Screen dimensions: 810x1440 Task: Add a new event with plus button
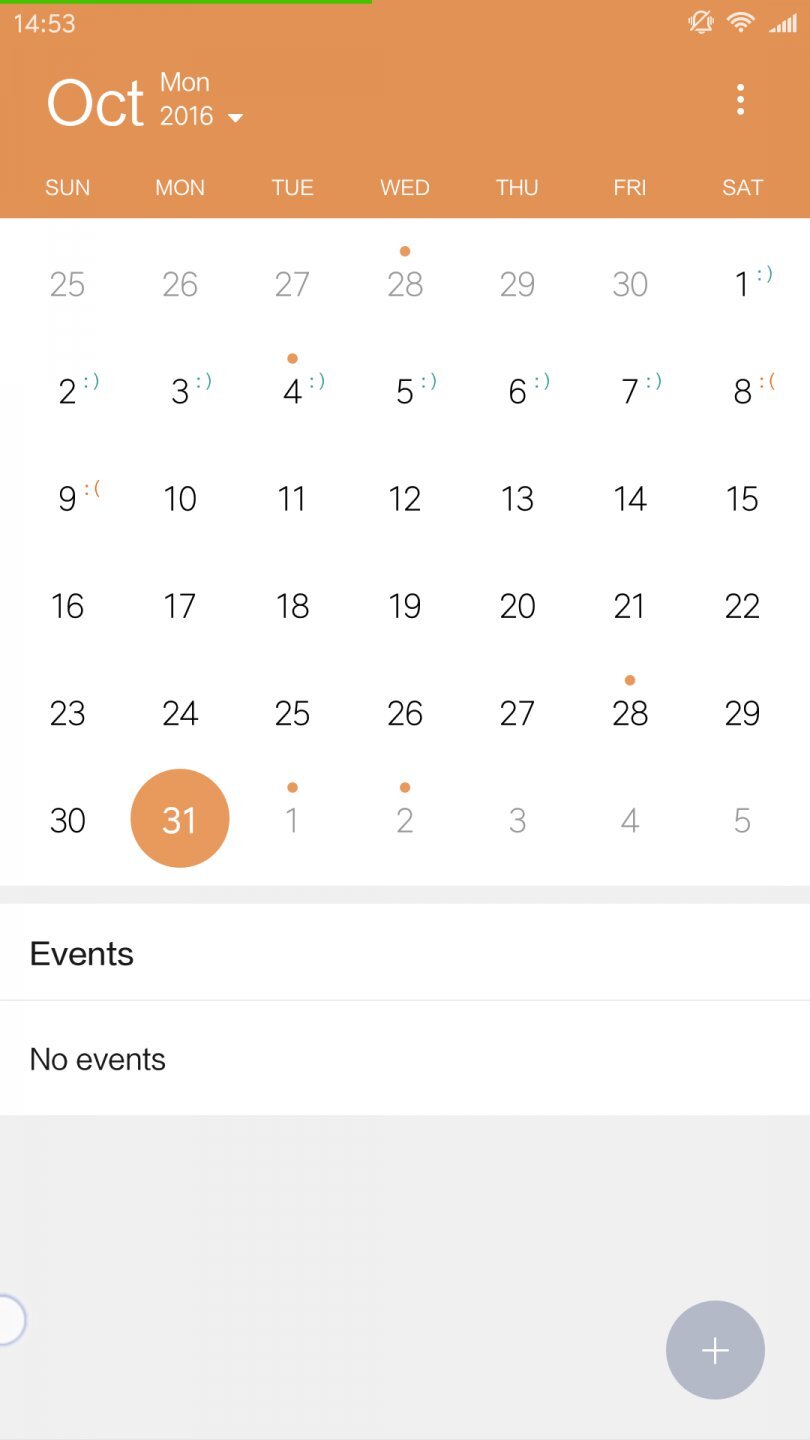click(x=715, y=1350)
